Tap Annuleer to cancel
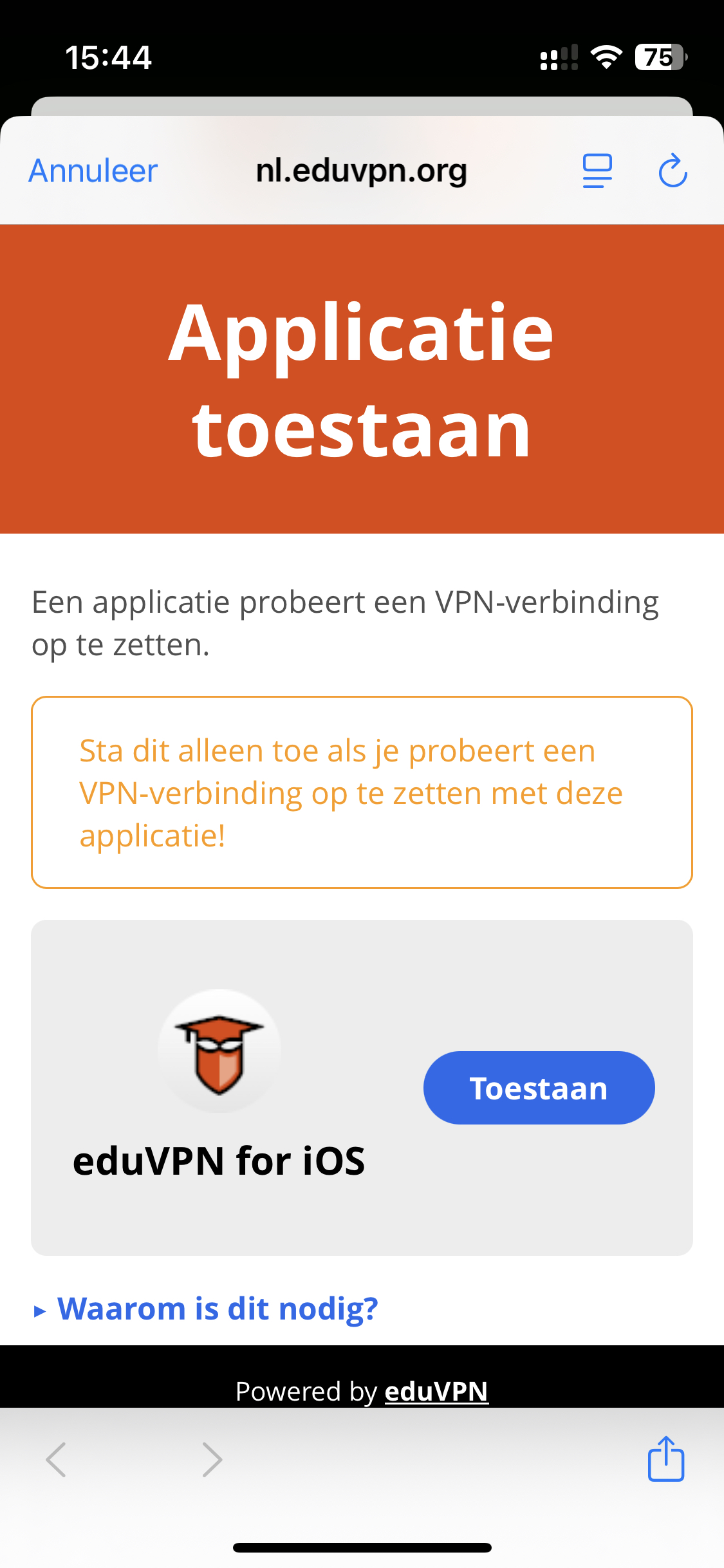The width and height of the screenshot is (724, 1568). (x=93, y=171)
